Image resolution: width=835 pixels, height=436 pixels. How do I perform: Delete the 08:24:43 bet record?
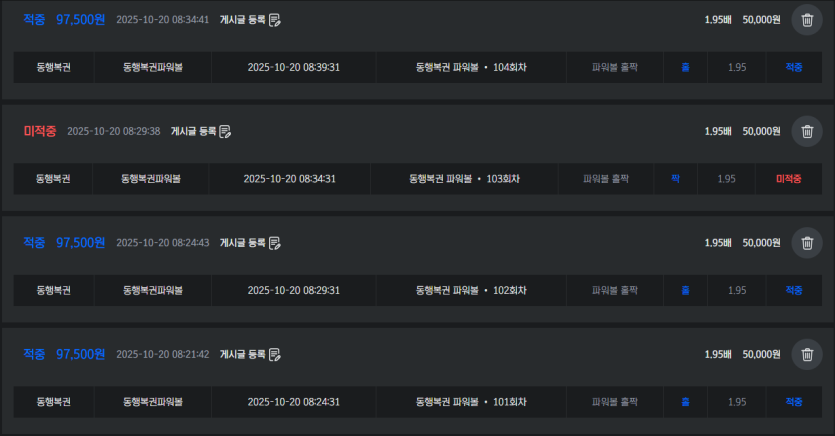[807, 242]
